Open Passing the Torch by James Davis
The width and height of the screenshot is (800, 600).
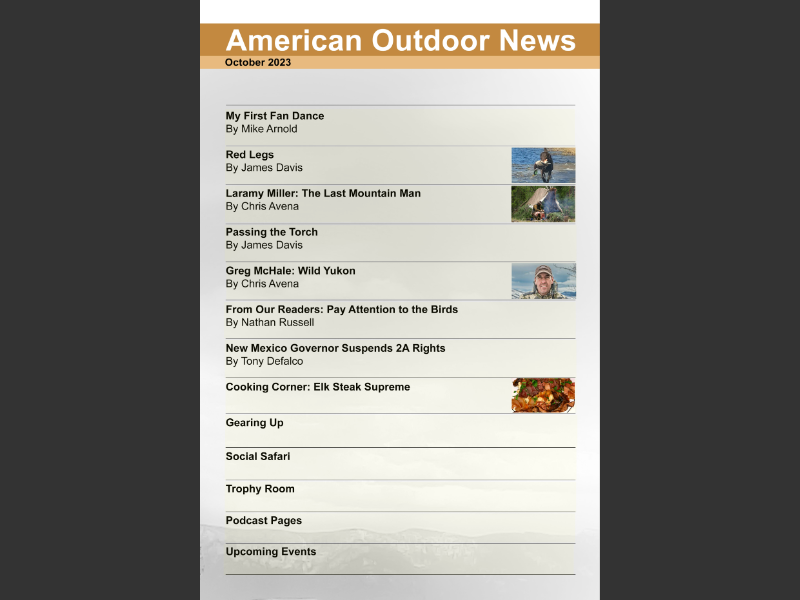[x=272, y=232]
